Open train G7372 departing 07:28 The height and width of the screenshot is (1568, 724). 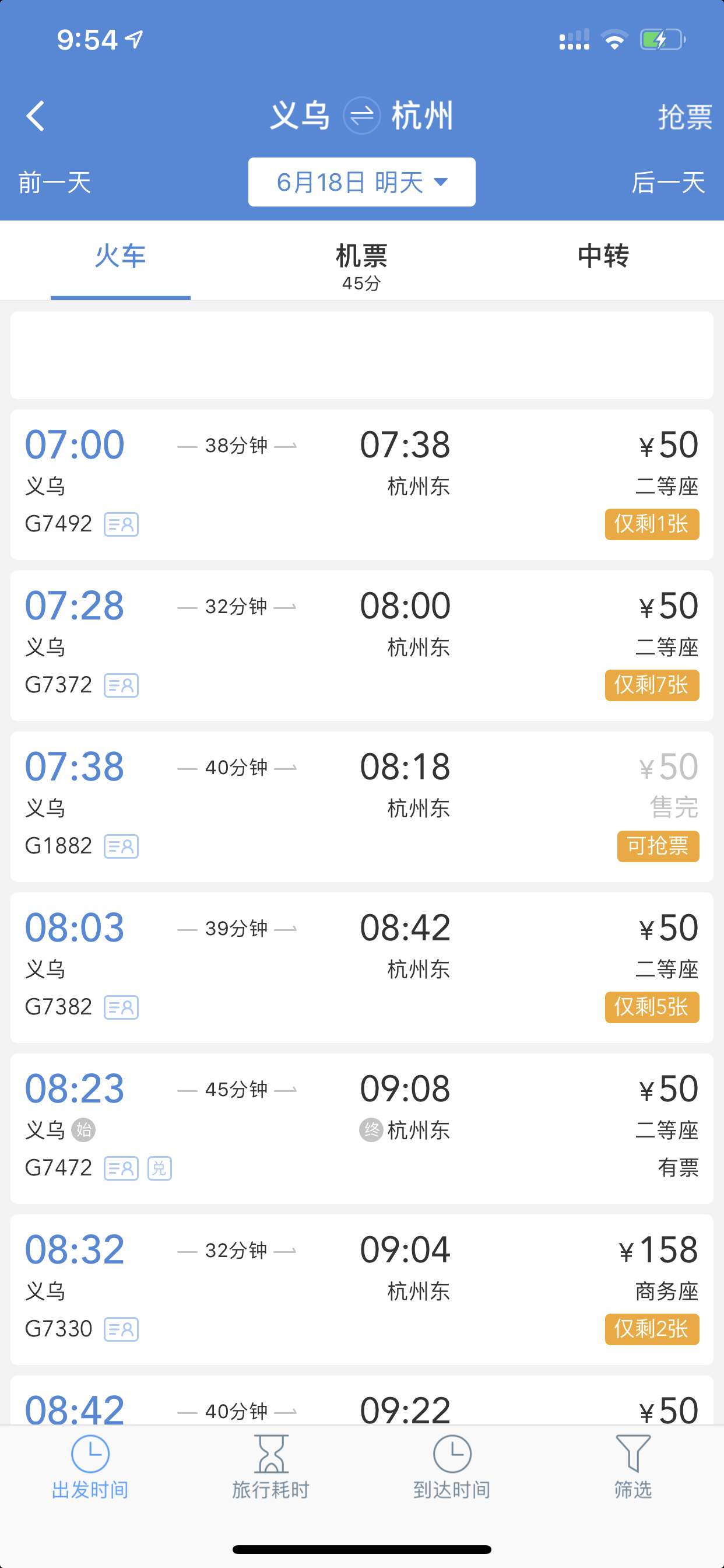(x=362, y=645)
